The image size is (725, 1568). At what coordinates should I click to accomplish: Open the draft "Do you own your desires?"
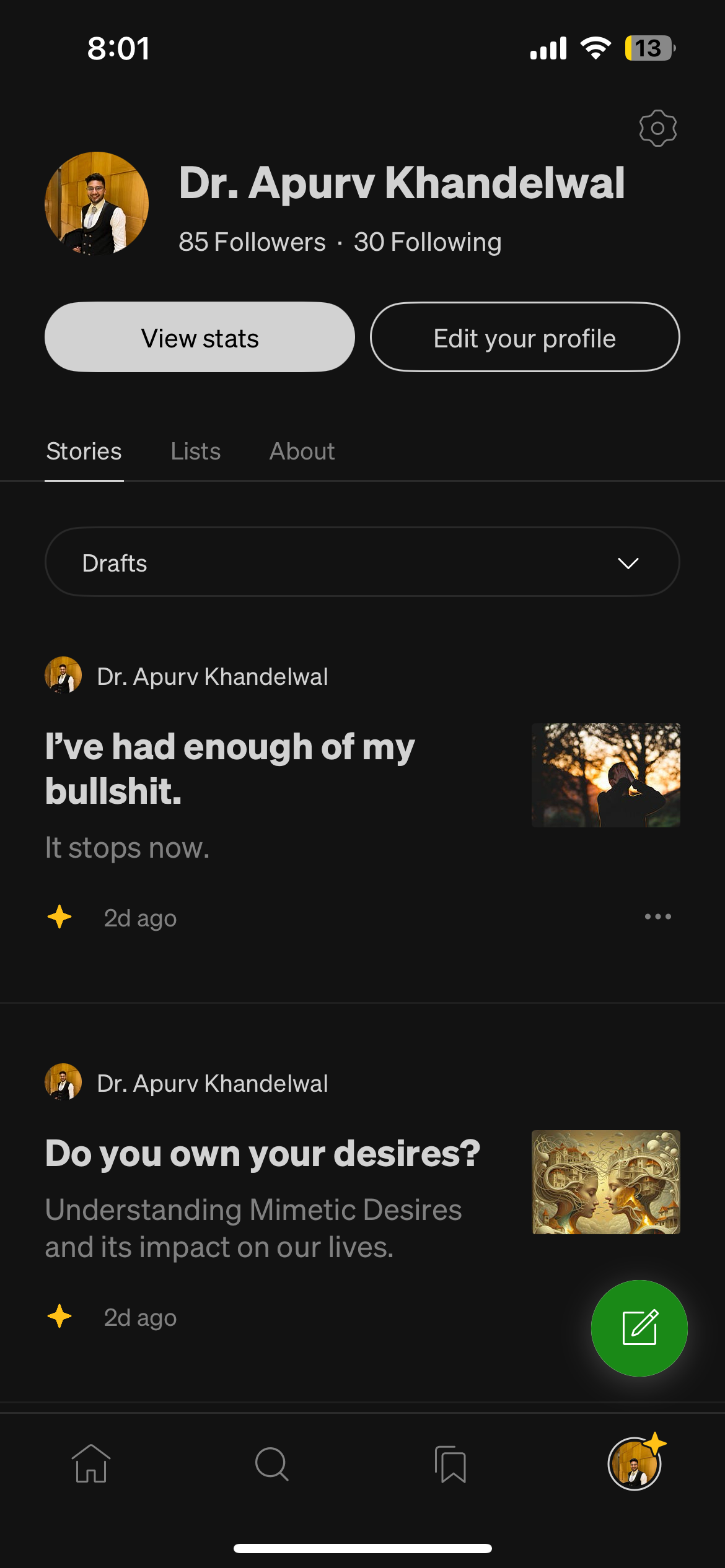tap(263, 1154)
